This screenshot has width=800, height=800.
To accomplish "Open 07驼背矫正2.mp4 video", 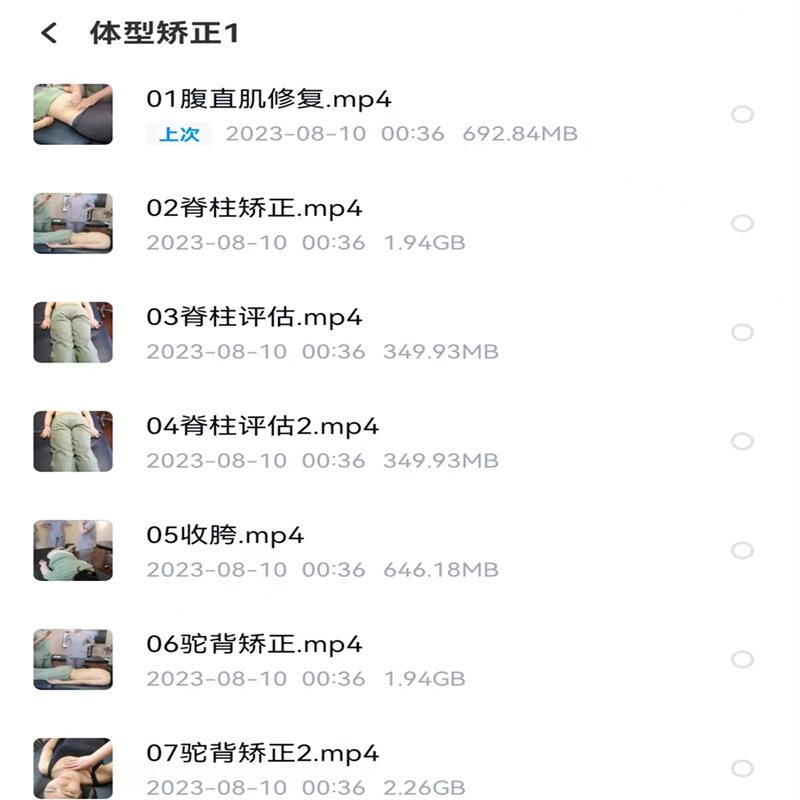I will tap(263, 754).
